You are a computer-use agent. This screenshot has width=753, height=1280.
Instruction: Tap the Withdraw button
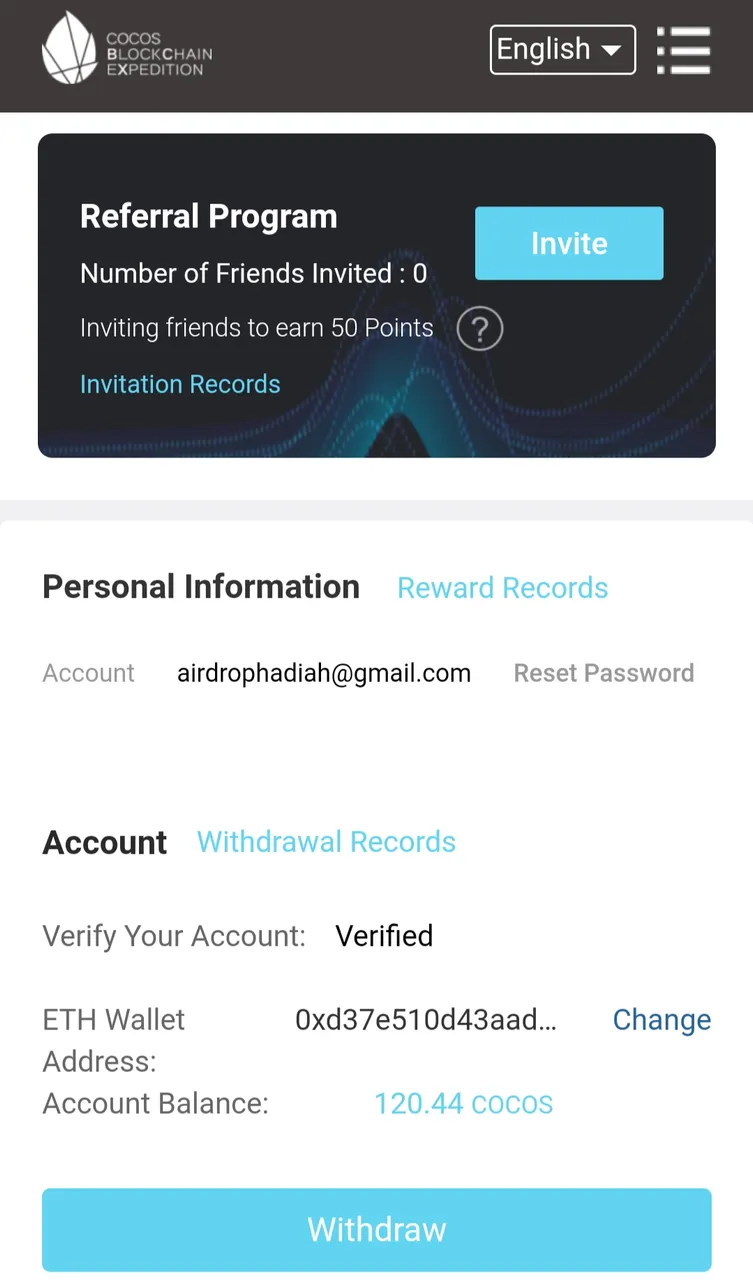point(377,1229)
